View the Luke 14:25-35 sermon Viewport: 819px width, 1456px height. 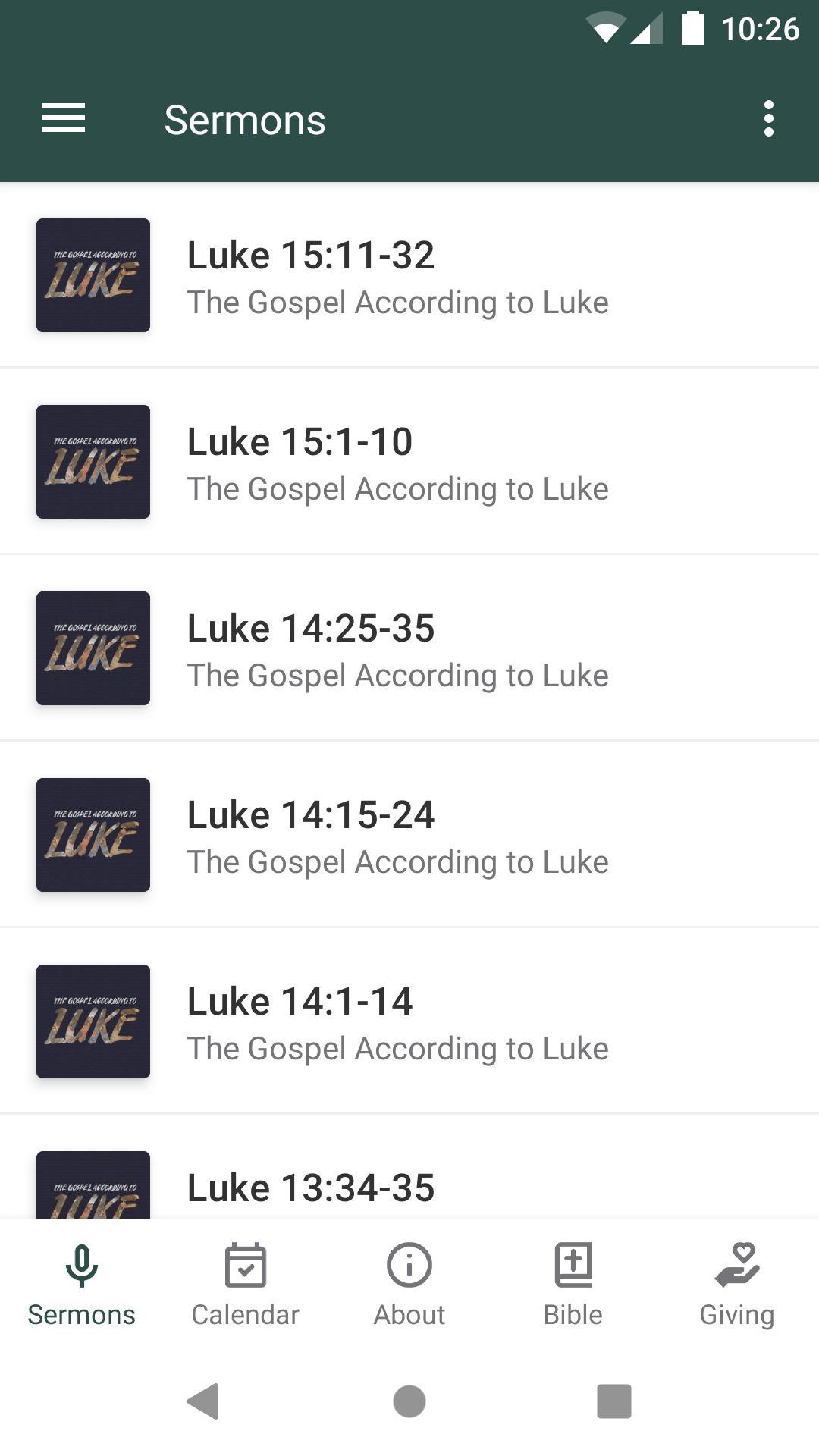pos(409,649)
